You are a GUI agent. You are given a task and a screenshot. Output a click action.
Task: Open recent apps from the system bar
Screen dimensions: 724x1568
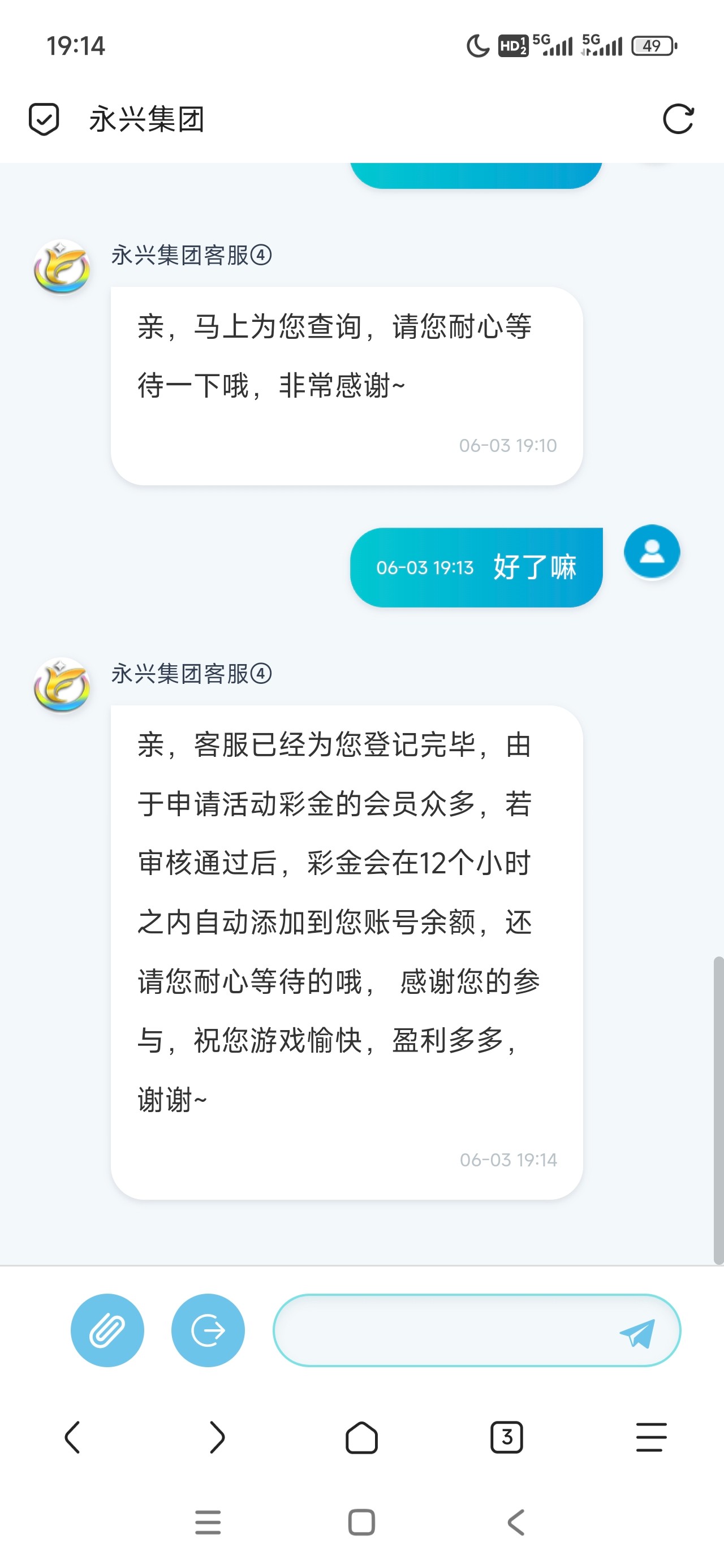tap(208, 1522)
